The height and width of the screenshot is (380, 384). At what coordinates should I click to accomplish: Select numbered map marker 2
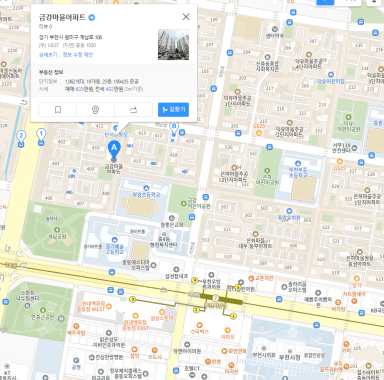21,138
